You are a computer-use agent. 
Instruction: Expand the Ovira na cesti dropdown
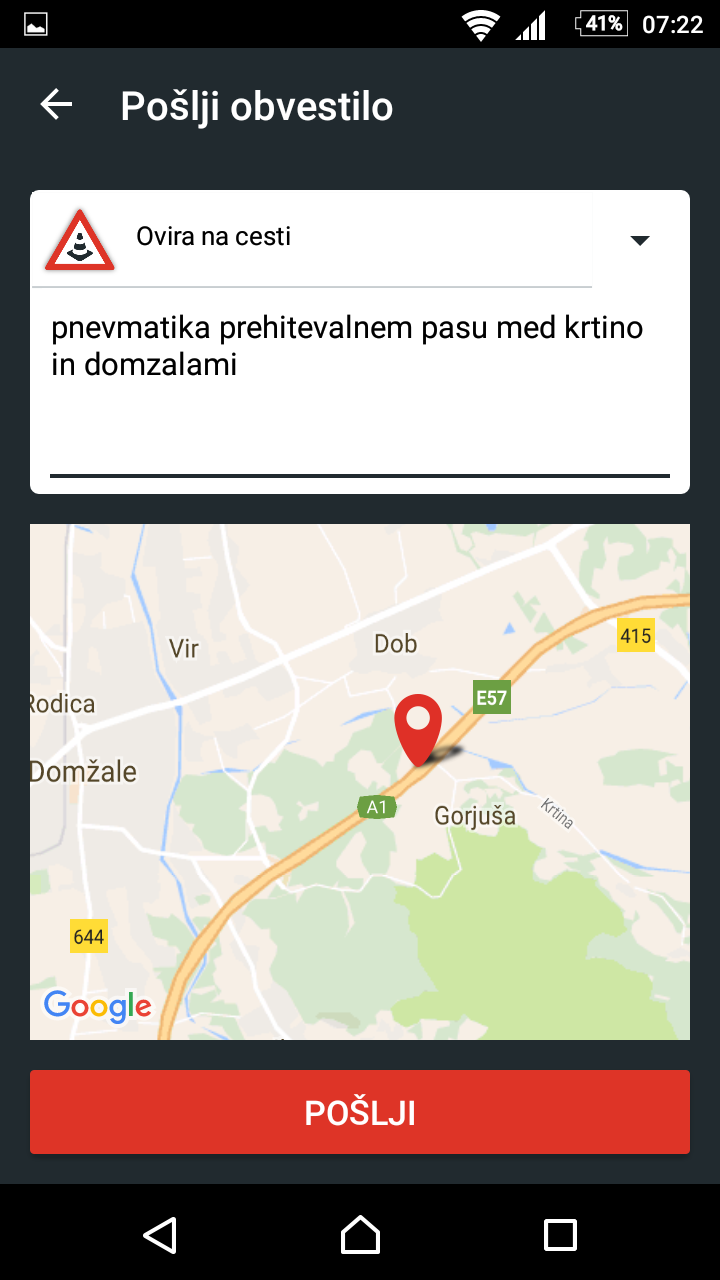pyautogui.click(x=640, y=240)
